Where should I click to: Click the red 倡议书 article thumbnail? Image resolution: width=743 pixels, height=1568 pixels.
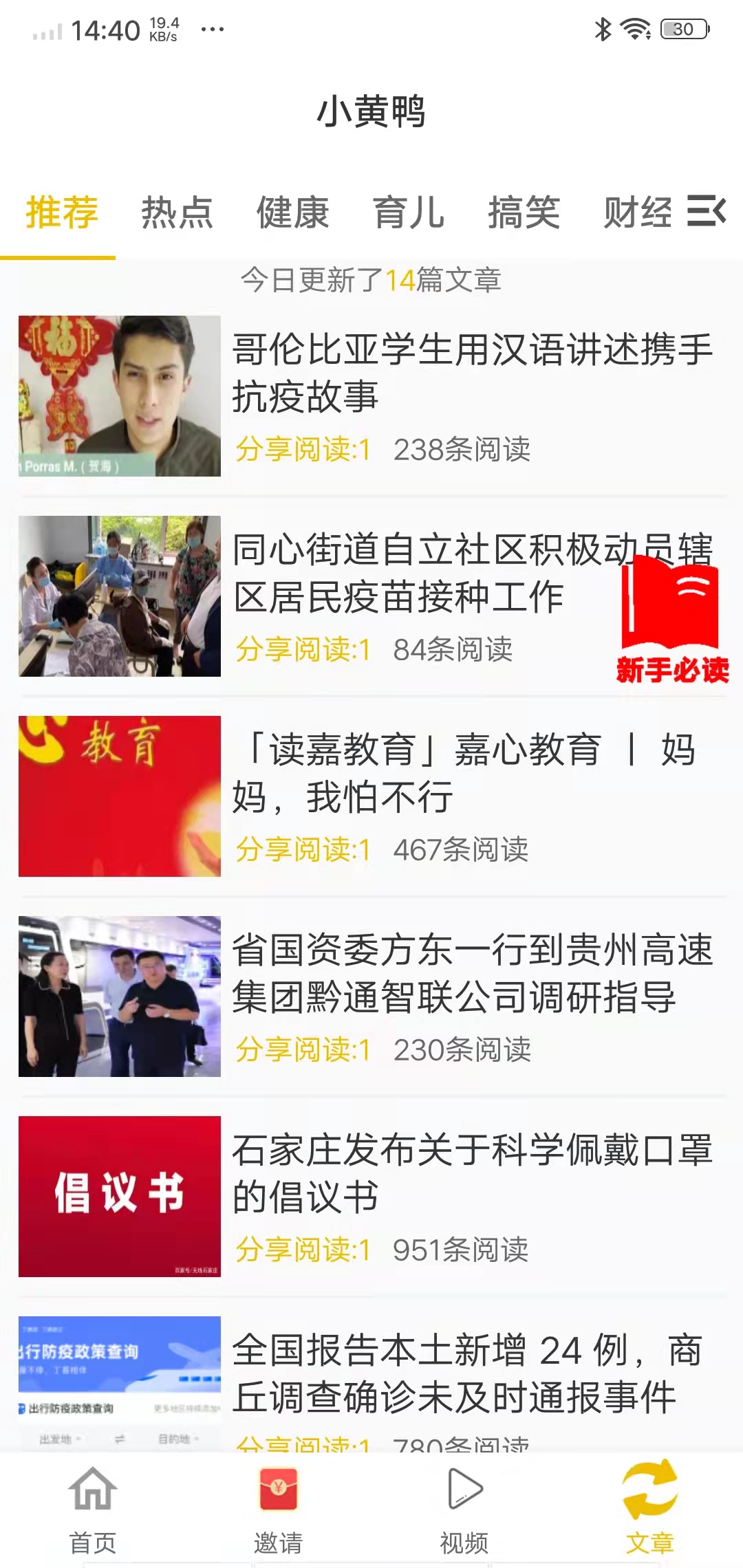tap(120, 1197)
